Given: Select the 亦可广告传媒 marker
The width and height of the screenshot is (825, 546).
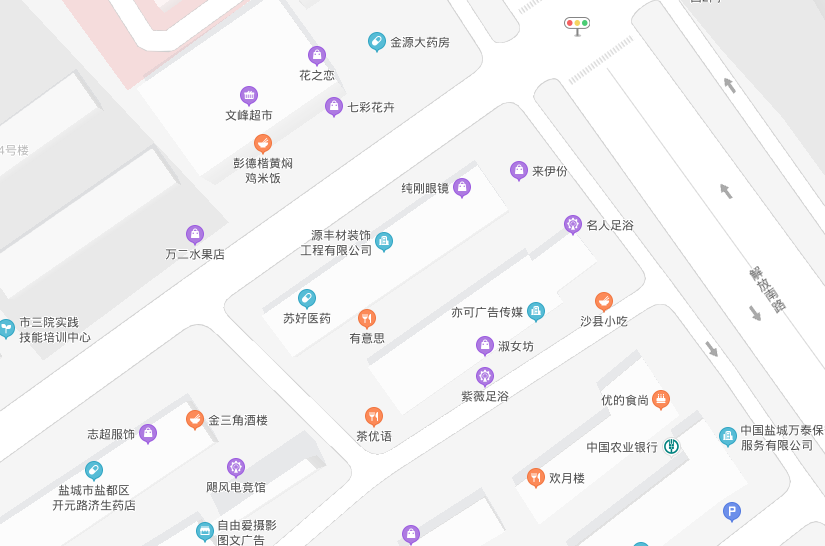Looking at the screenshot, I should [x=536, y=311].
